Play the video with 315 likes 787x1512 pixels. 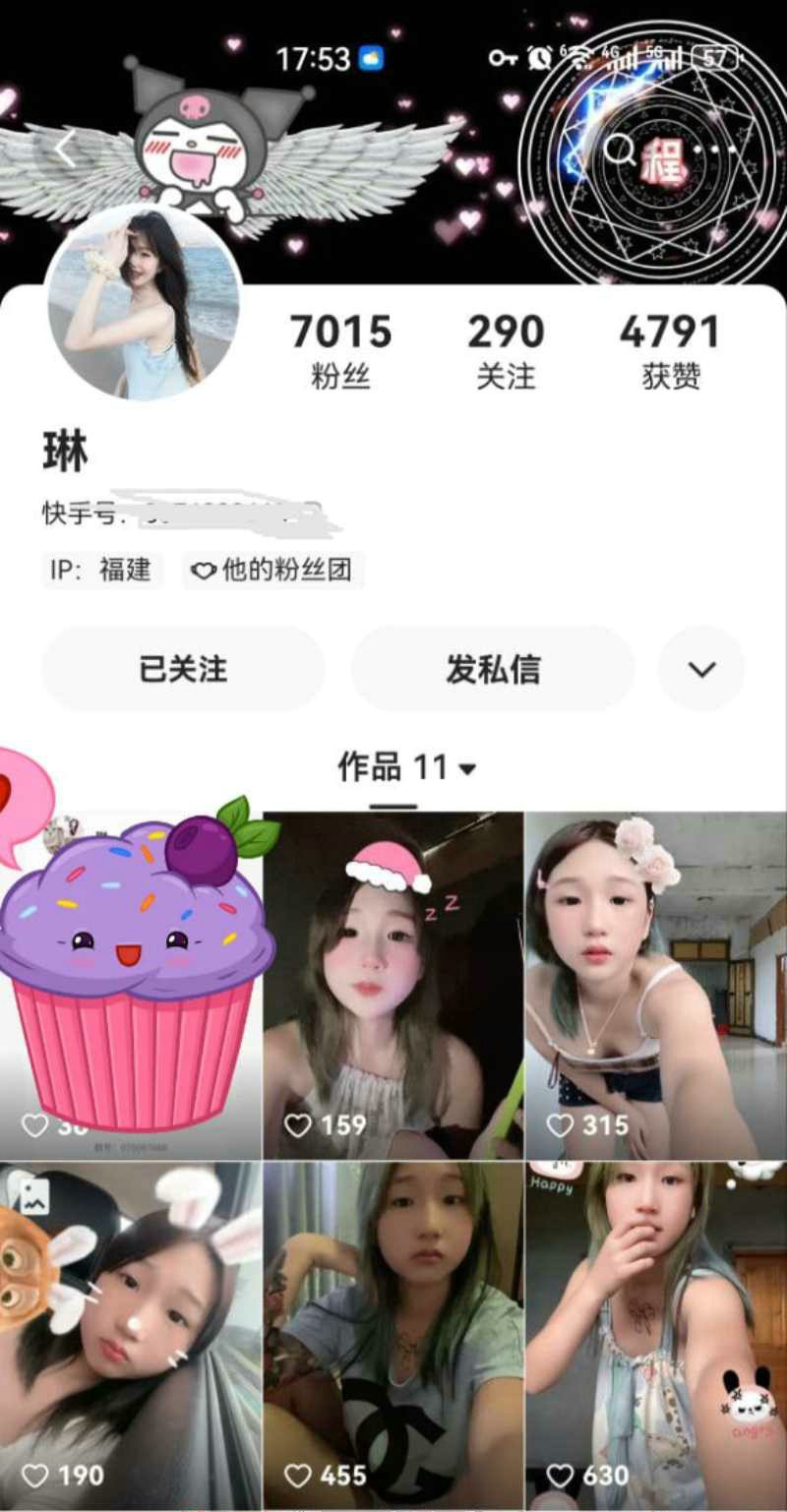(655, 984)
